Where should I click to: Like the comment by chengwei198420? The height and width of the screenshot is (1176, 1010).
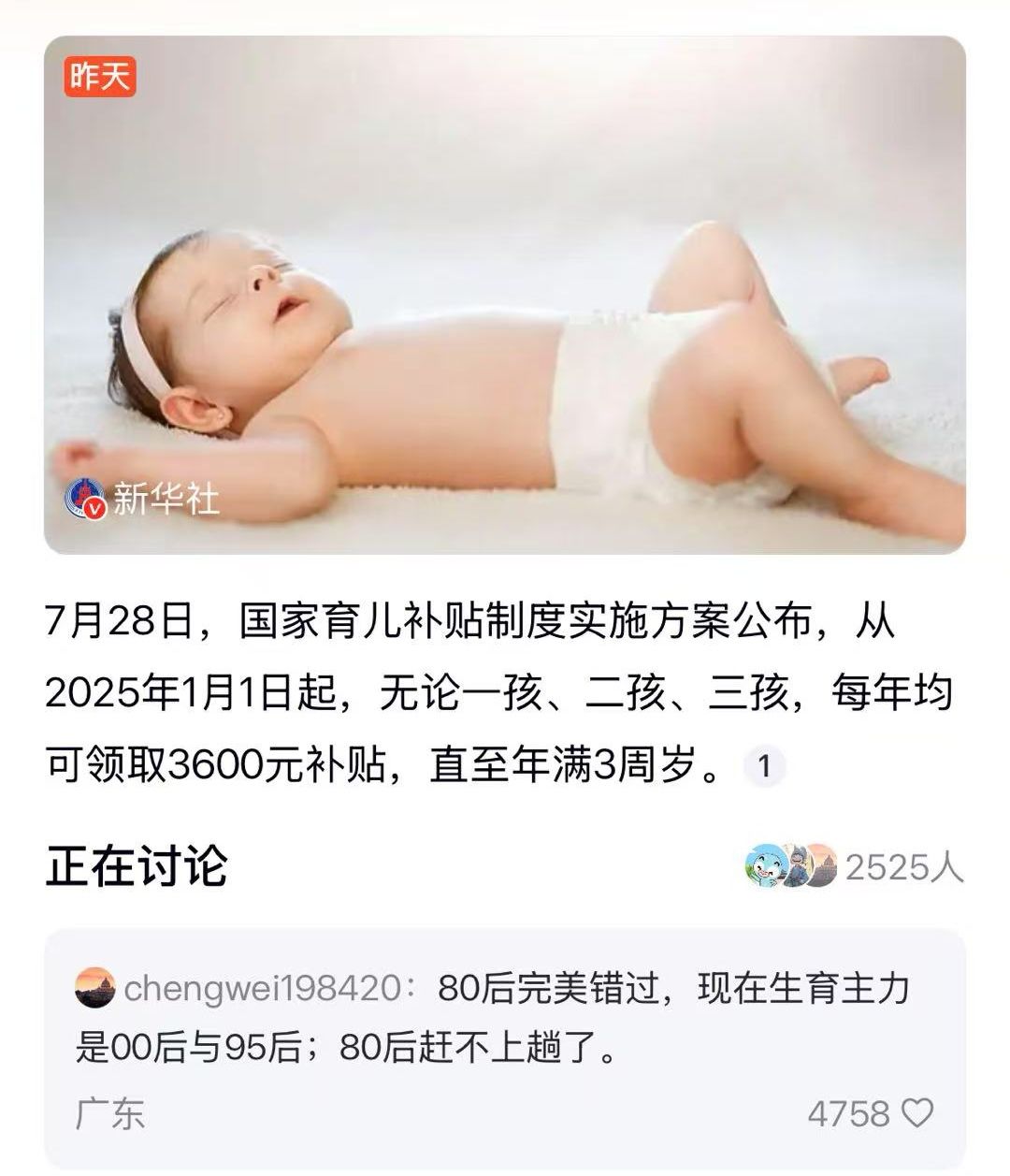916,1113
